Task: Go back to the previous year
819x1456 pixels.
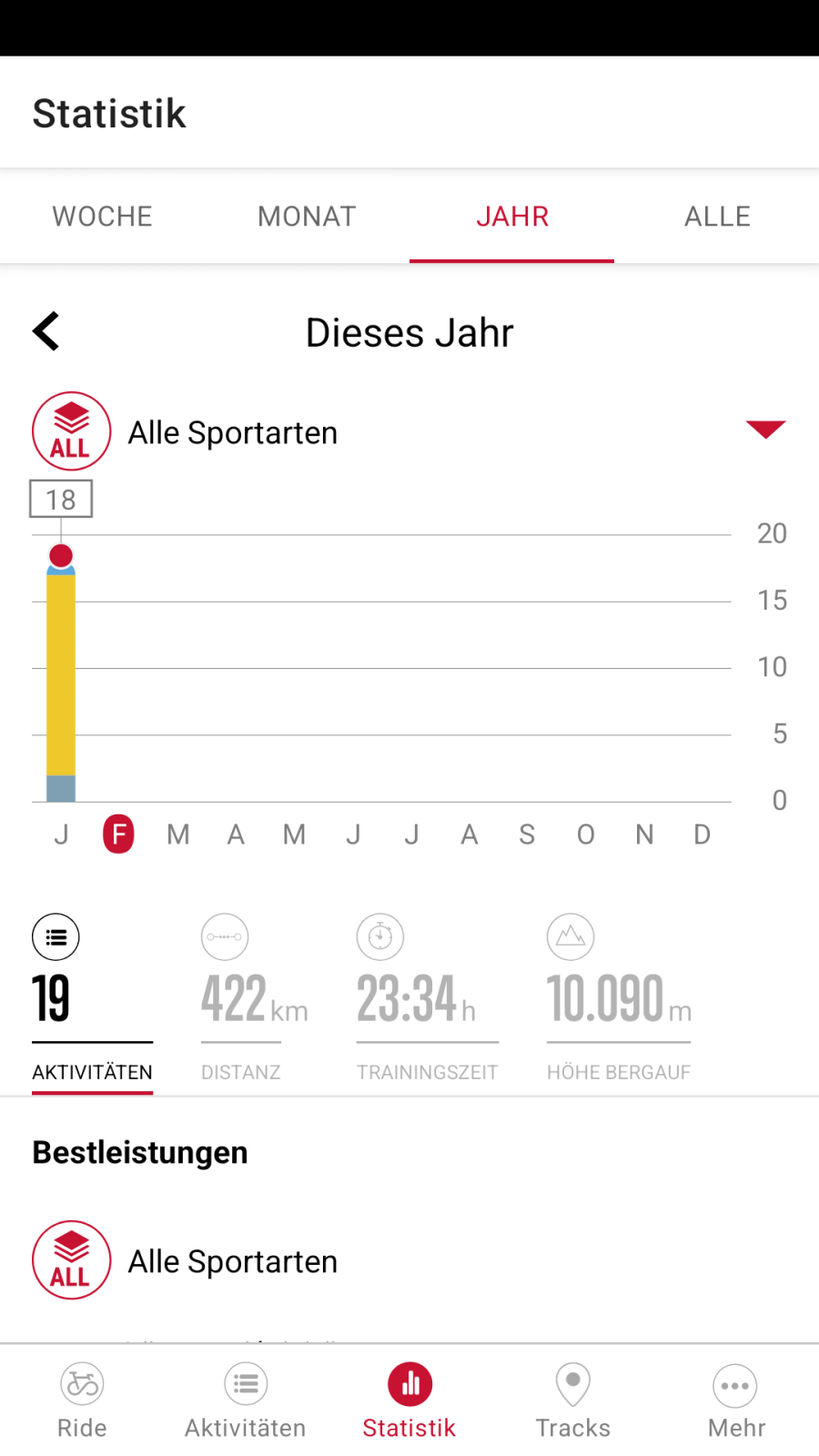Action: 46,331
